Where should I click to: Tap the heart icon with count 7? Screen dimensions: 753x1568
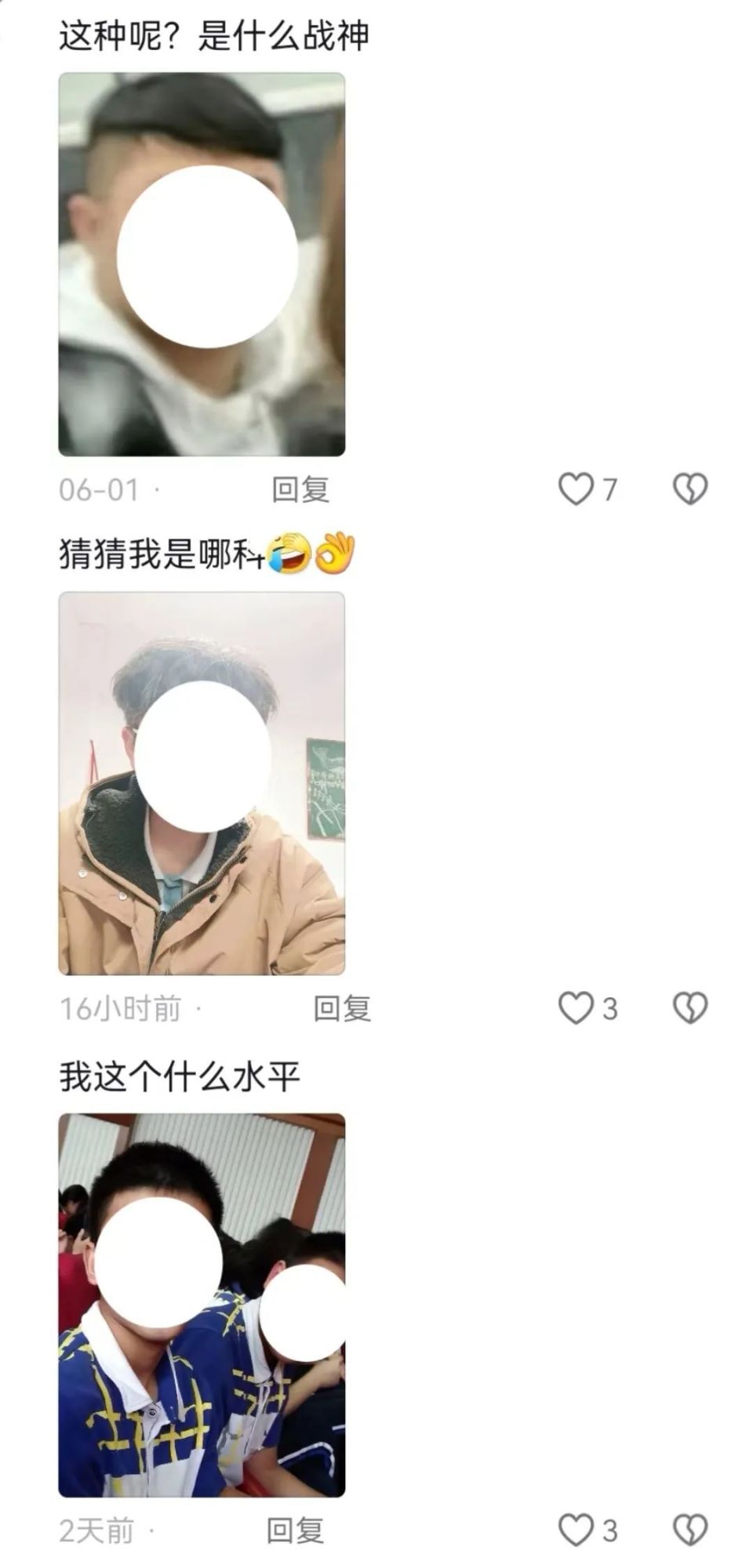point(578,488)
